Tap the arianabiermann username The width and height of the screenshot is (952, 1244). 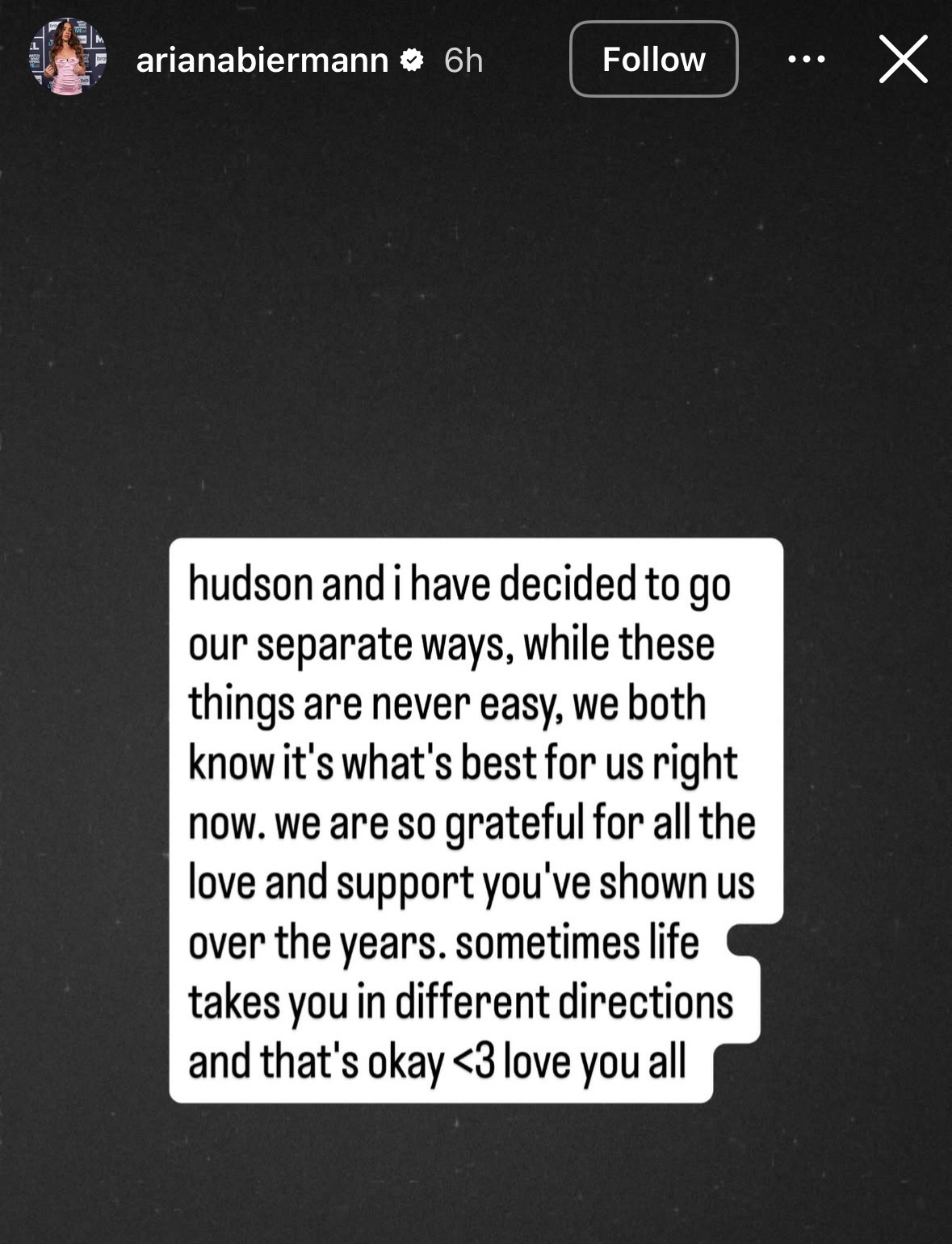tap(262, 61)
